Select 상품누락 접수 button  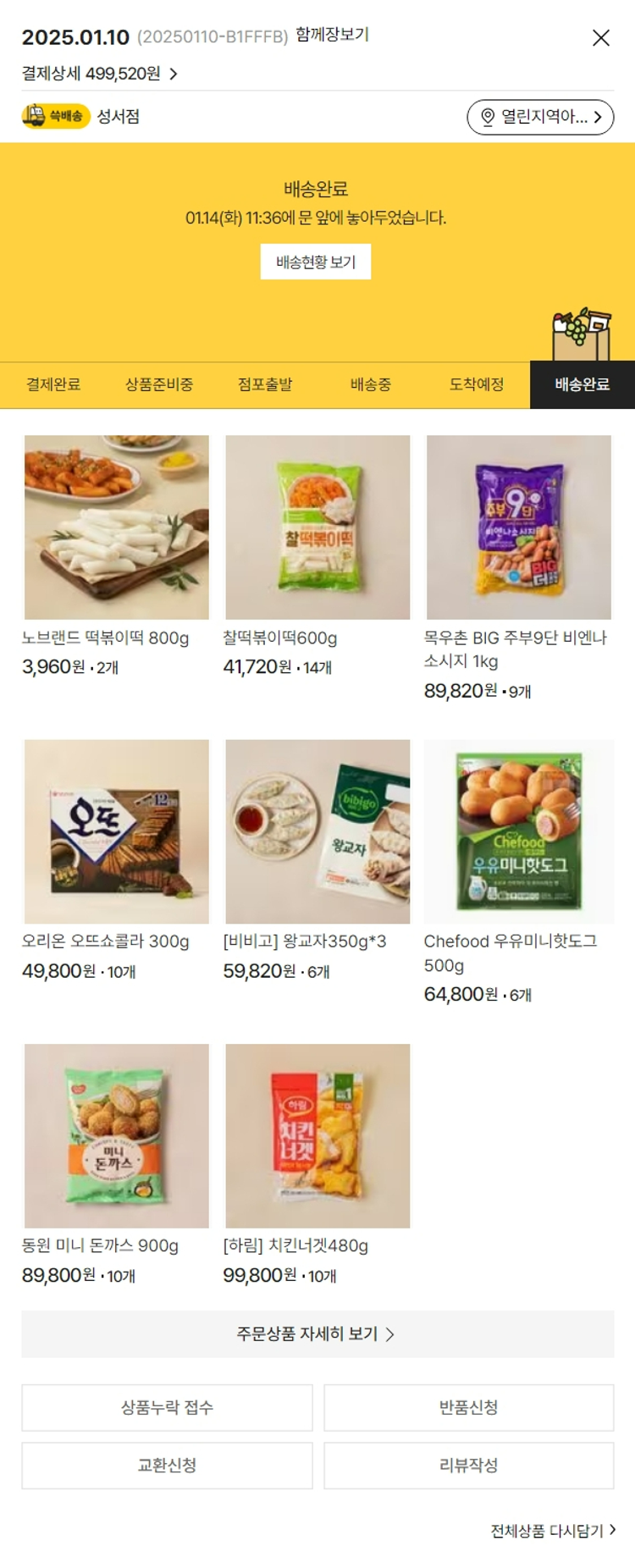pos(167,1408)
